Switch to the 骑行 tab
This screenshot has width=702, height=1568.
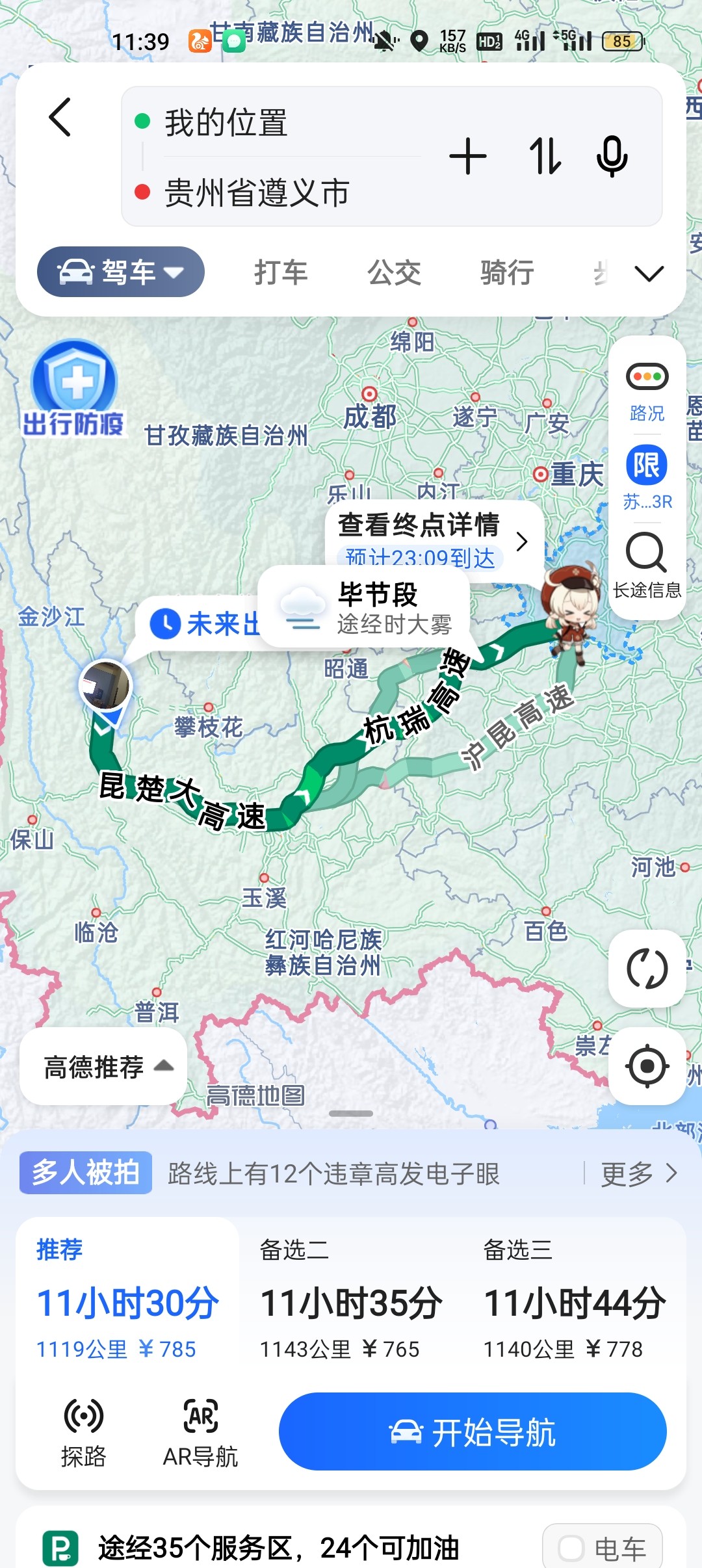pyautogui.click(x=507, y=272)
